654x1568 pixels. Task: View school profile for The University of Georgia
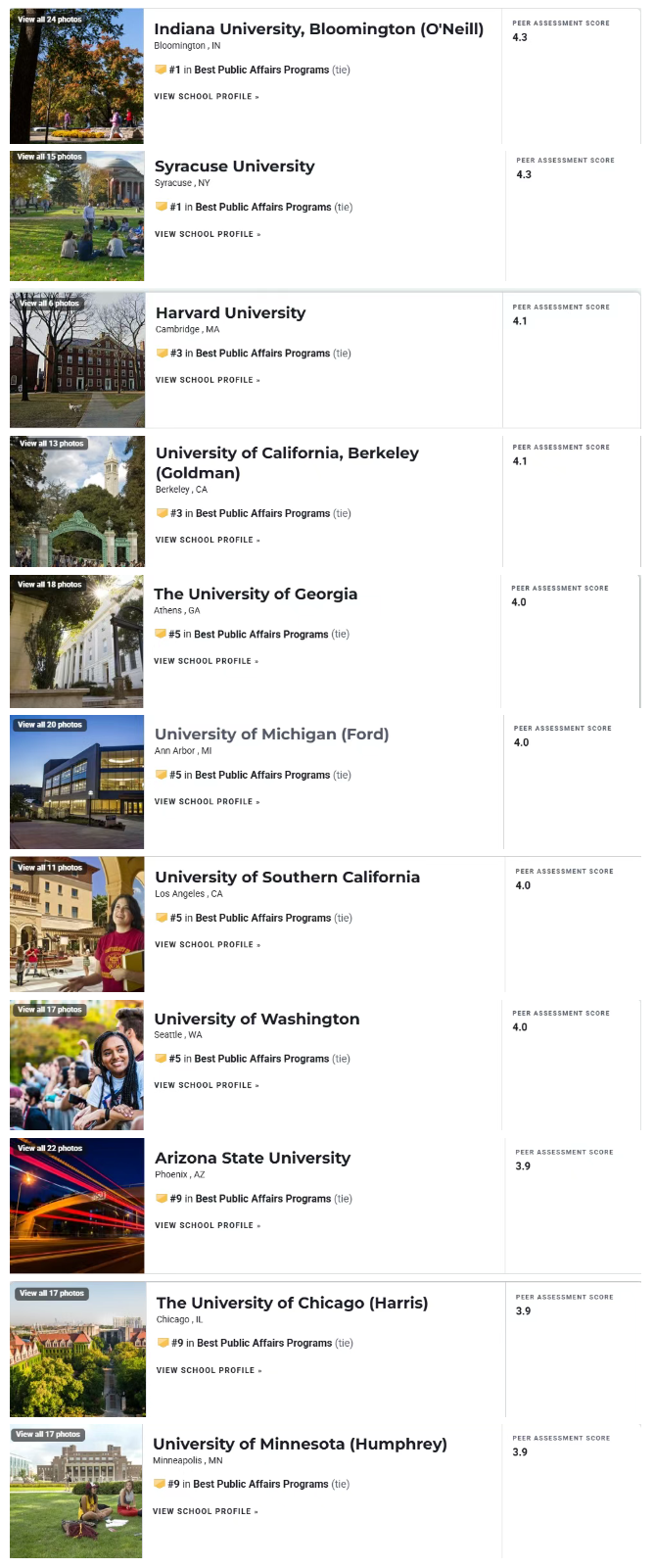pyautogui.click(x=206, y=661)
